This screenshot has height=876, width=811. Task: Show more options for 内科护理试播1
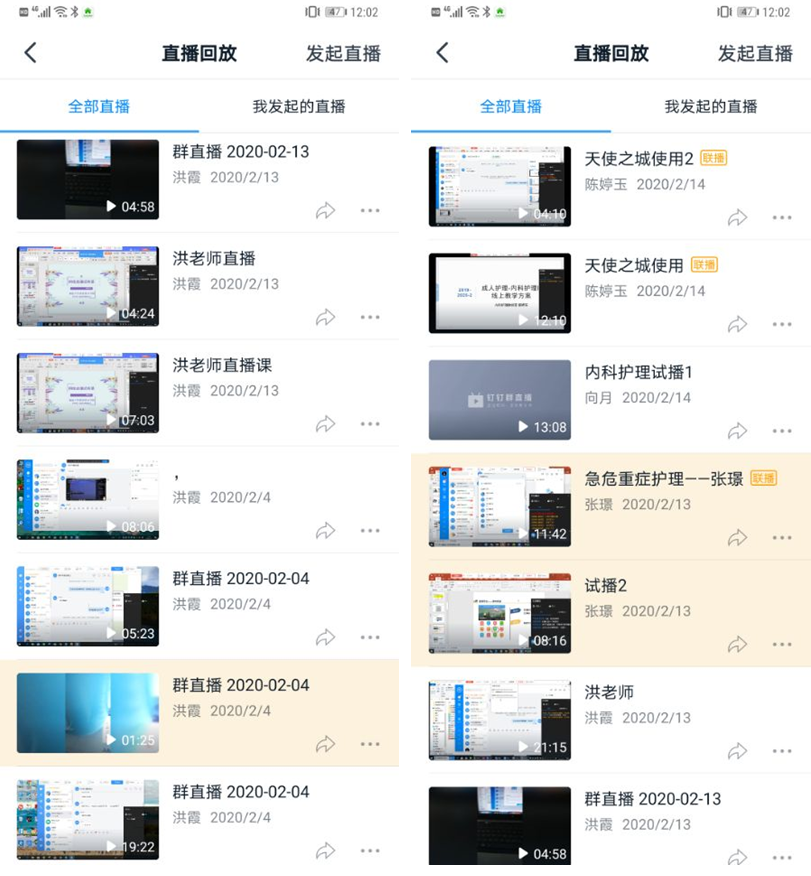(782, 431)
